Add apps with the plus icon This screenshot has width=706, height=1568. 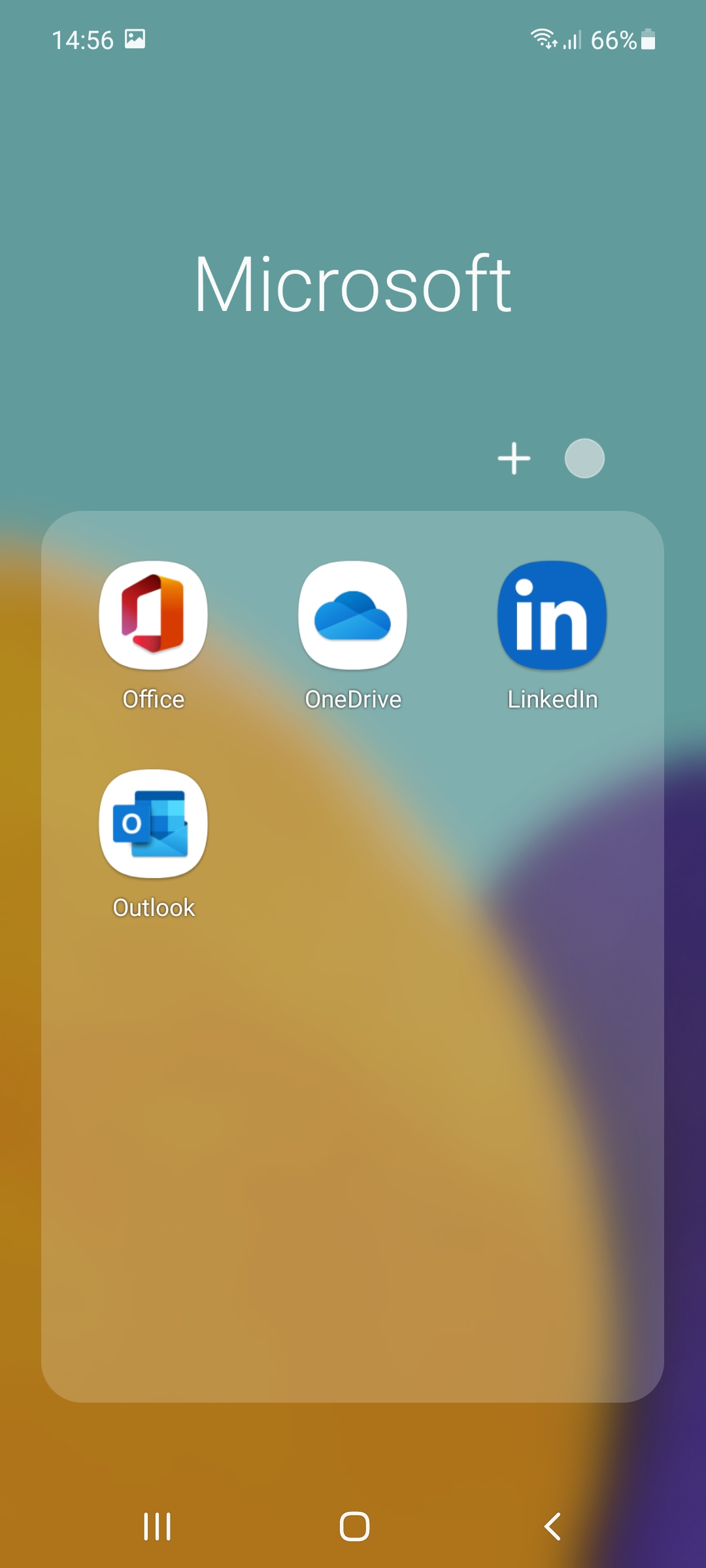514,458
